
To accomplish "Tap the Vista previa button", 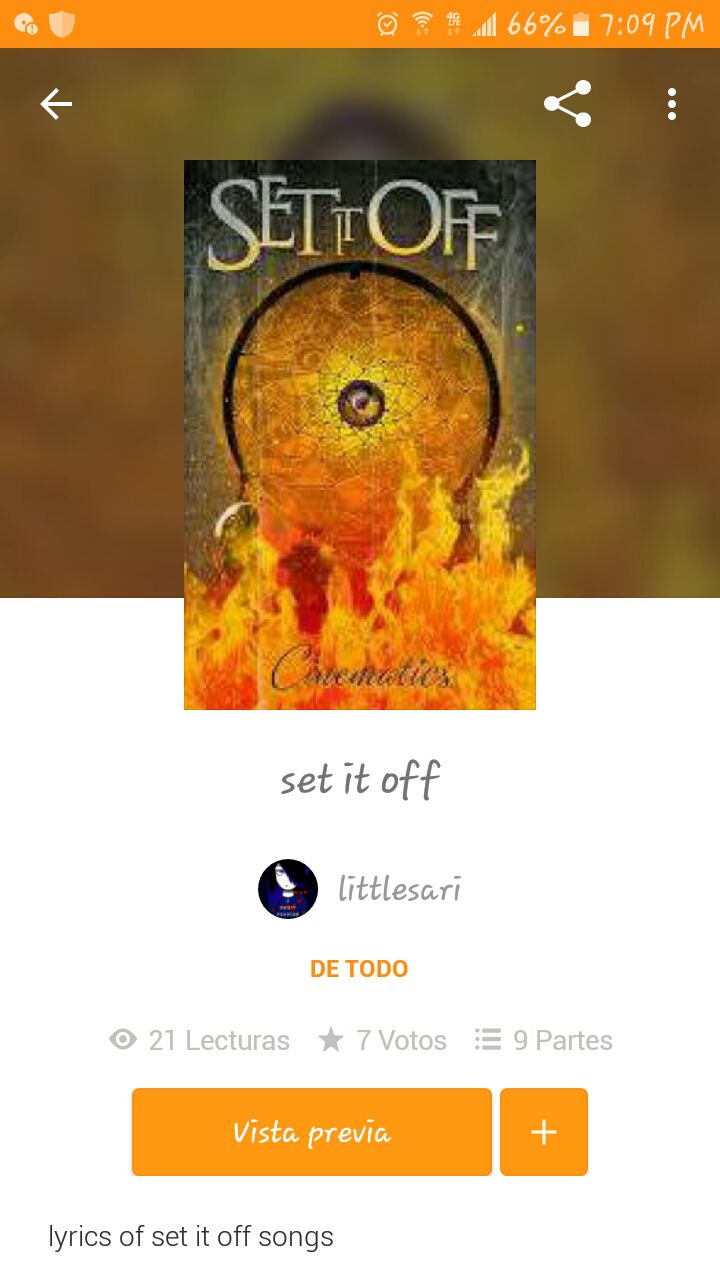I will [x=312, y=1132].
